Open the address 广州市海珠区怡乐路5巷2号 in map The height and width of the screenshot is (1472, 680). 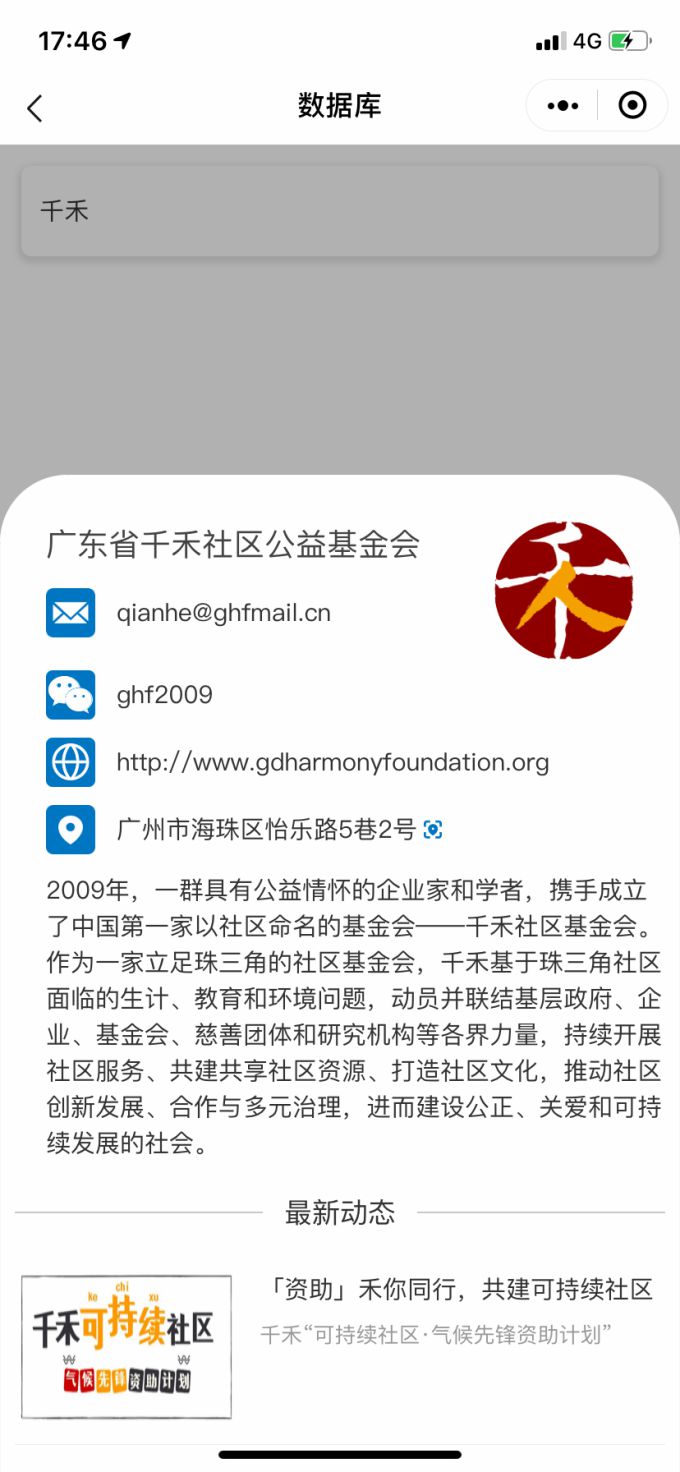pyautogui.click(x=266, y=829)
